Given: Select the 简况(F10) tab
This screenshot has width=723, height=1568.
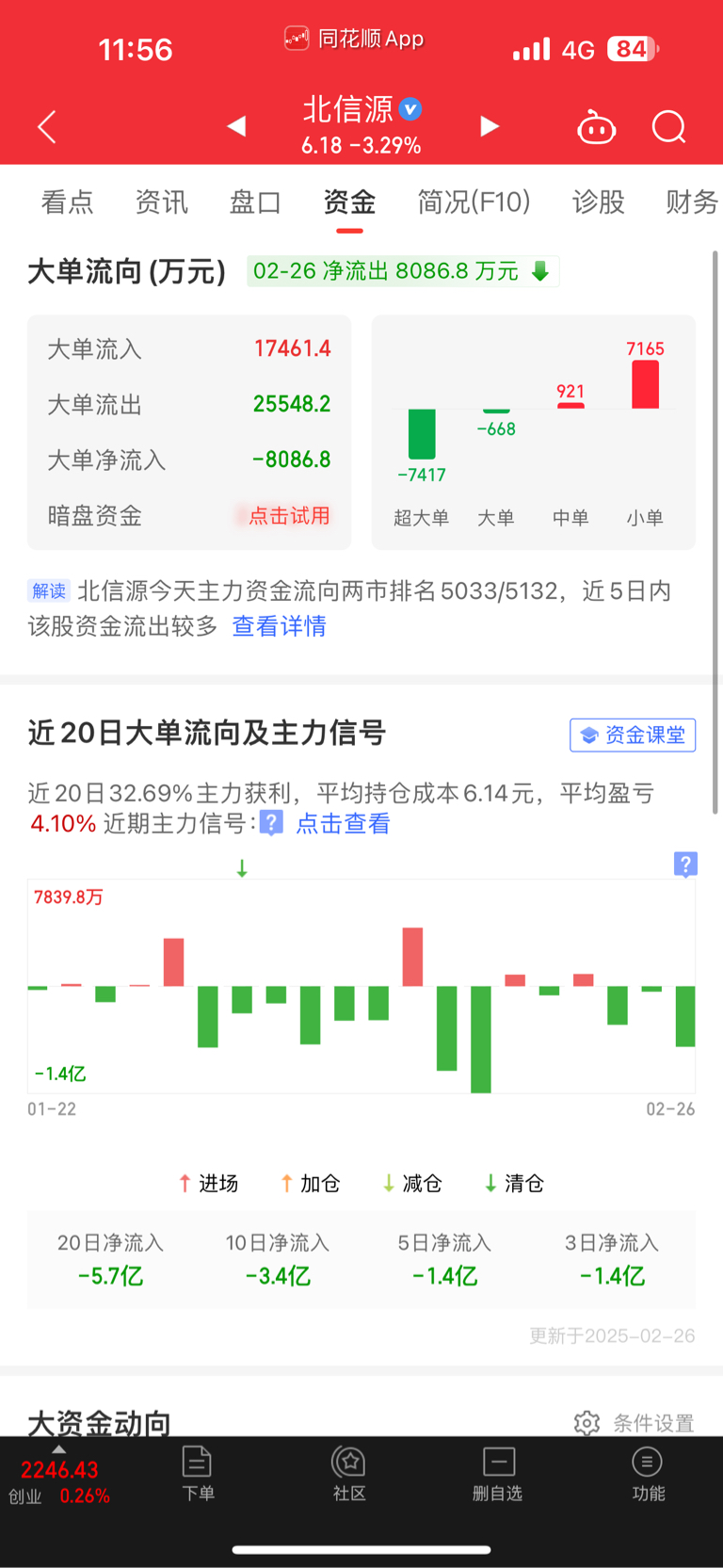Looking at the screenshot, I should tap(474, 202).
